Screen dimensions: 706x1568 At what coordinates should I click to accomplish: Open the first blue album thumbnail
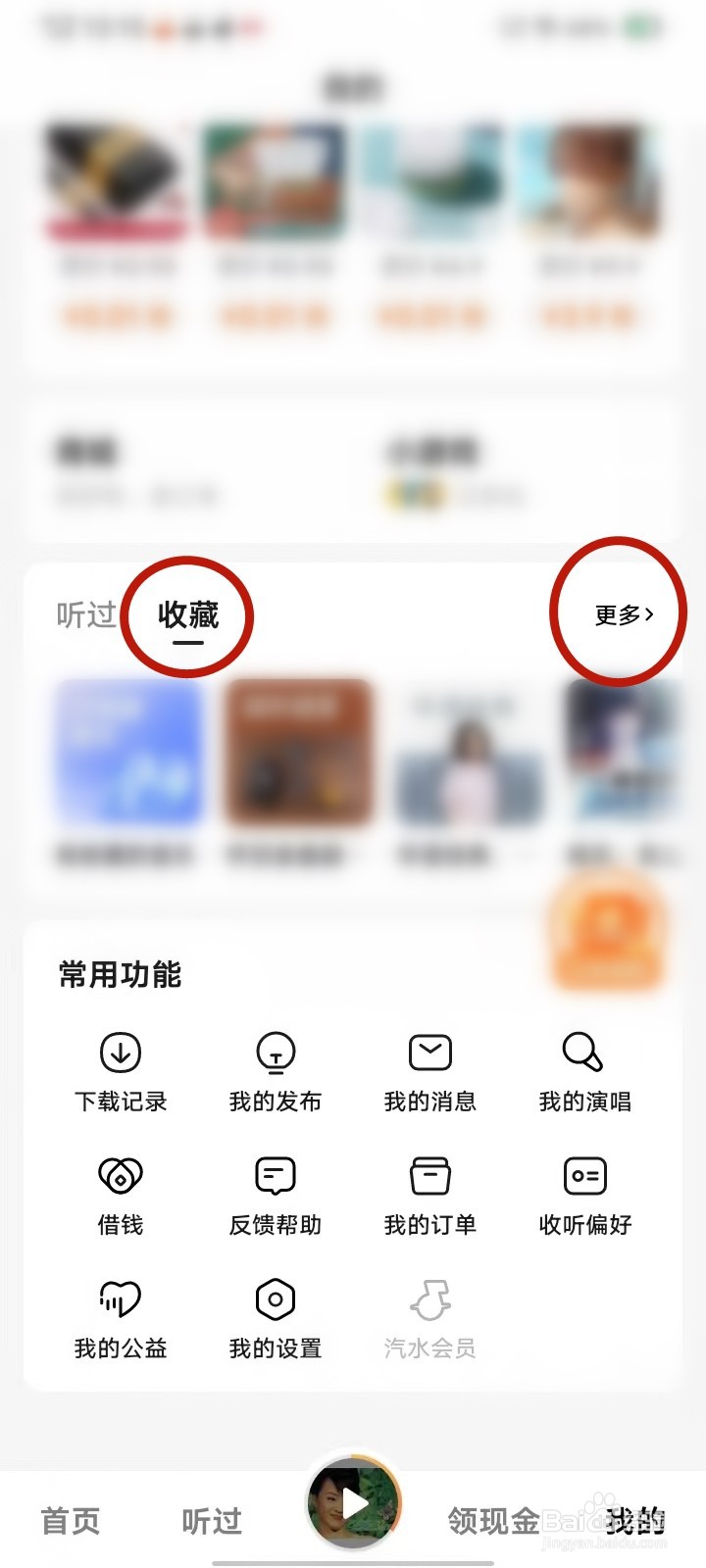pyautogui.click(x=127, y=753)
